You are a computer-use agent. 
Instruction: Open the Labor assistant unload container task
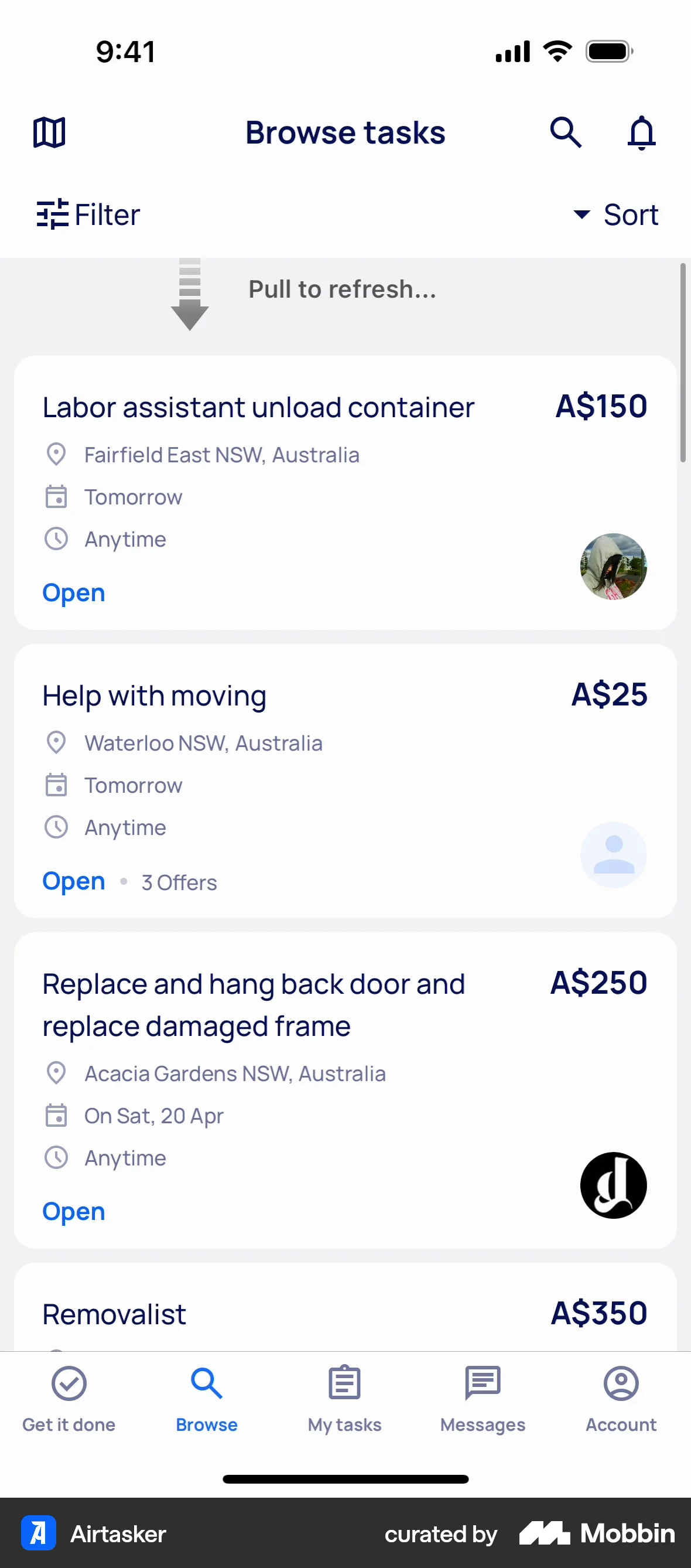click(x=258, y=407)
